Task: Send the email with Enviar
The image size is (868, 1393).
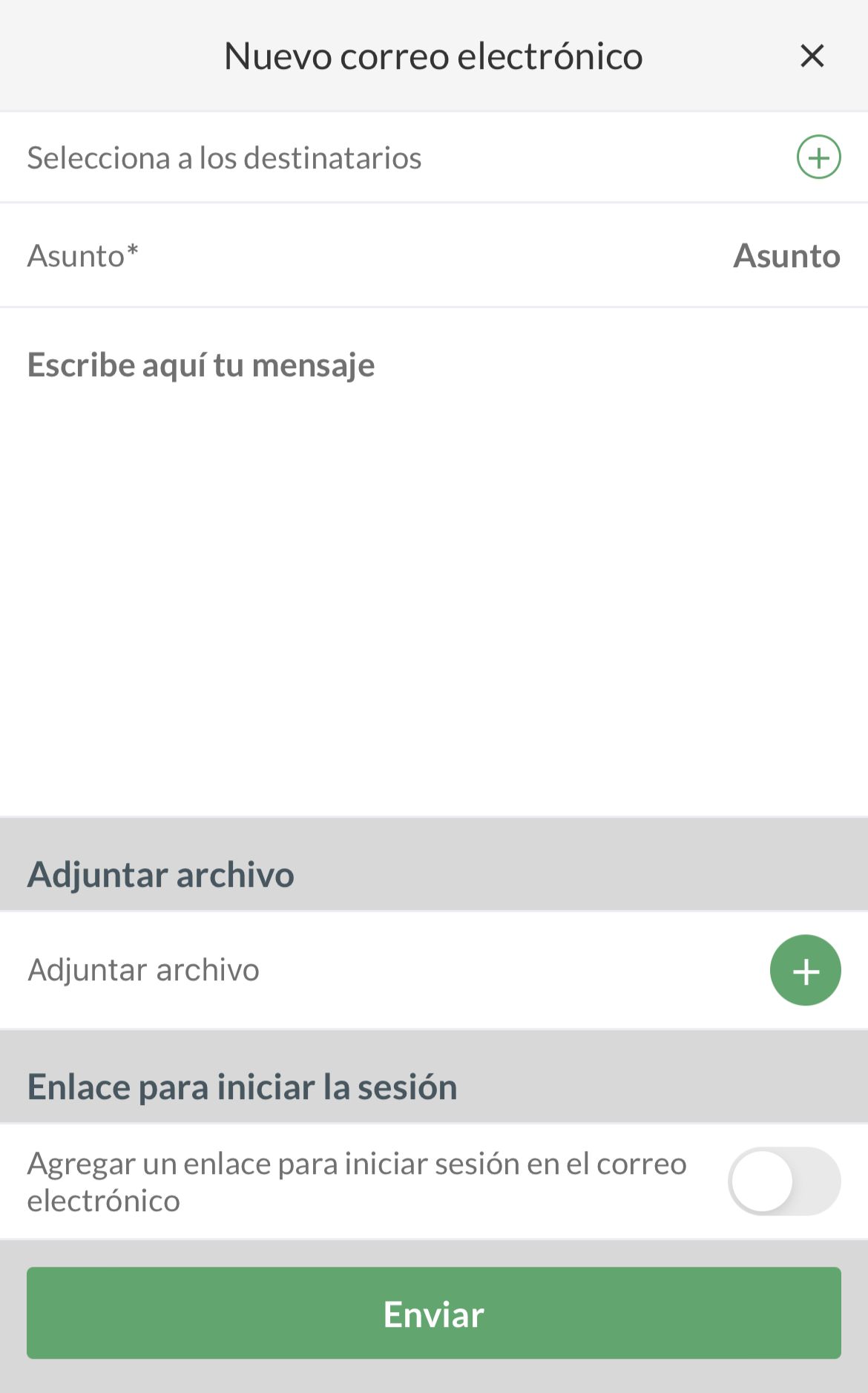Action: pyautogui.click(x=434, y=1313)
